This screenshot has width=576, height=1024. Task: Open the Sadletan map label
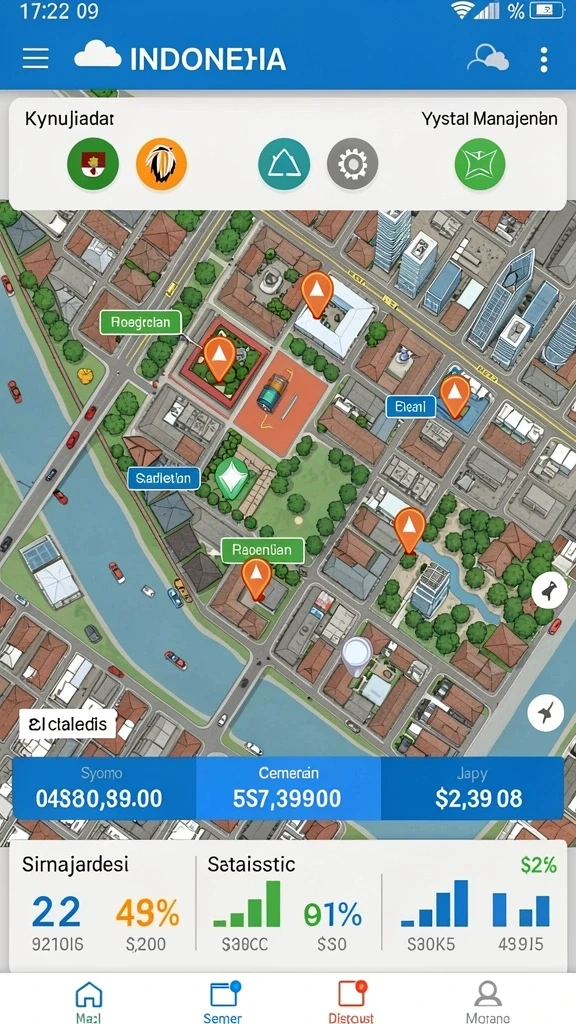163,478
